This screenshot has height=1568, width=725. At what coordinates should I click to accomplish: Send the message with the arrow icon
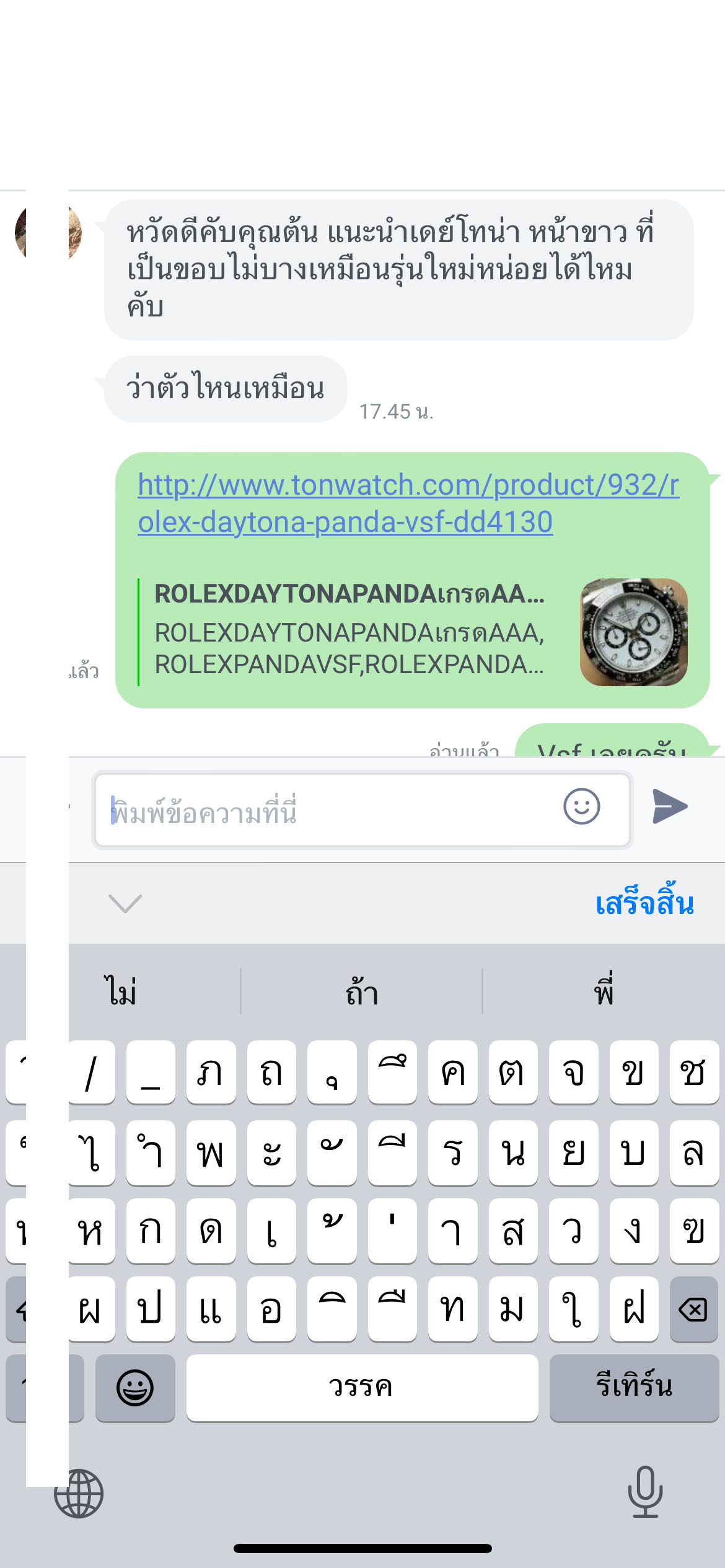point(670,807)
